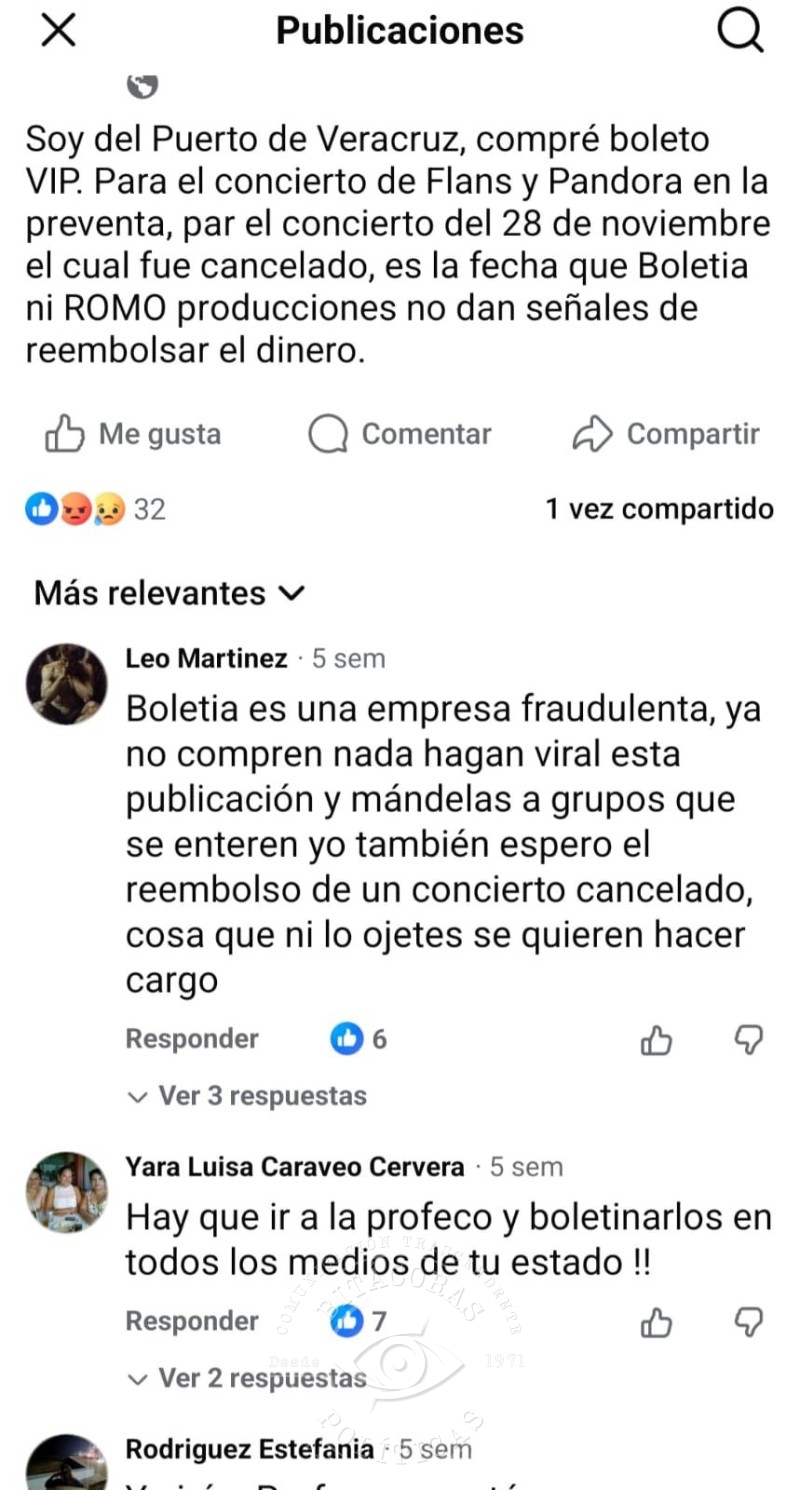Share the post via Compartir

coord(666,434)
